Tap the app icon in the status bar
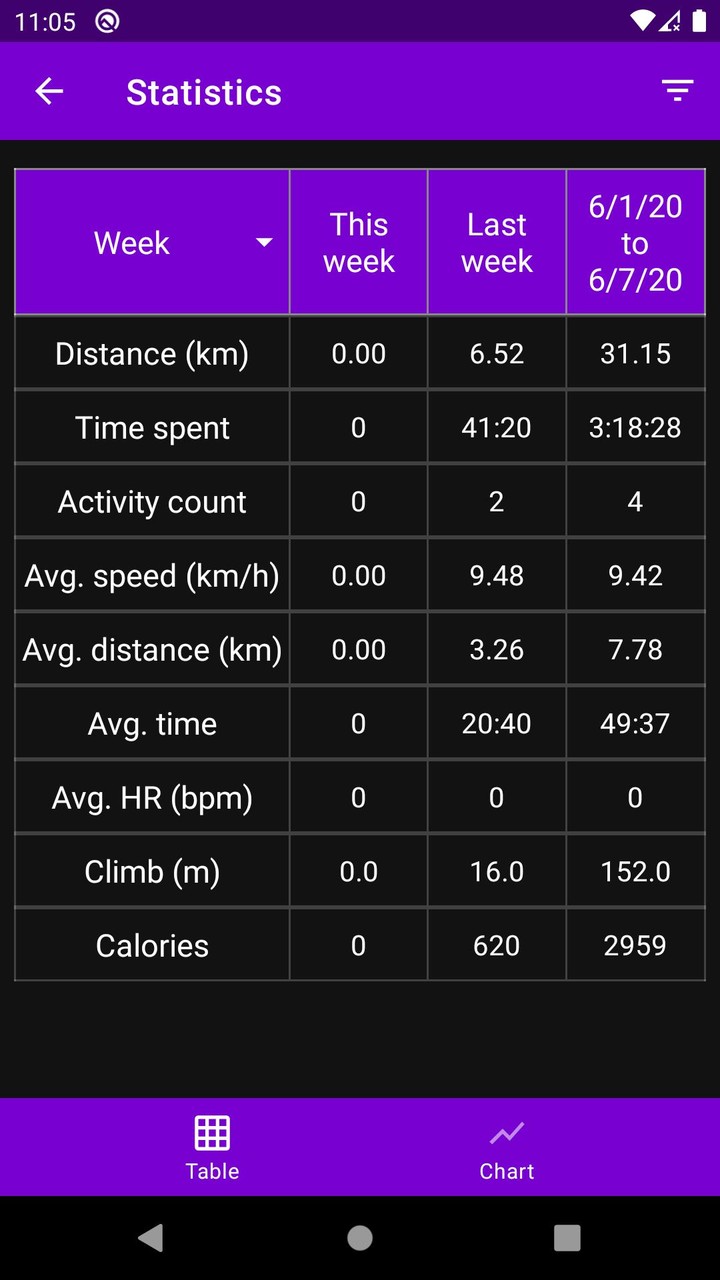This screenshot has height=1280, width=720. (110, 20)
